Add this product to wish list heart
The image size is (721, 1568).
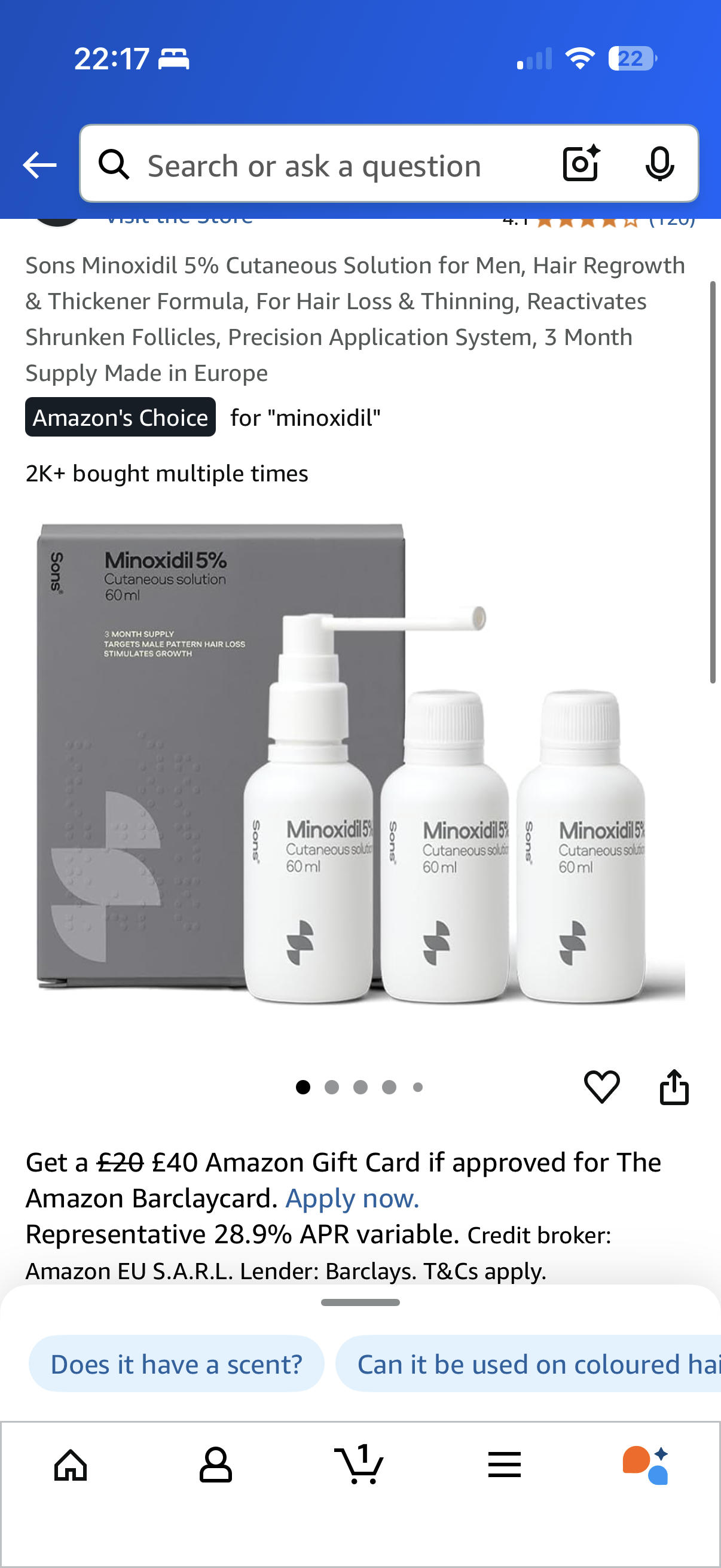pyautogui.click(x=602, y=1087)
